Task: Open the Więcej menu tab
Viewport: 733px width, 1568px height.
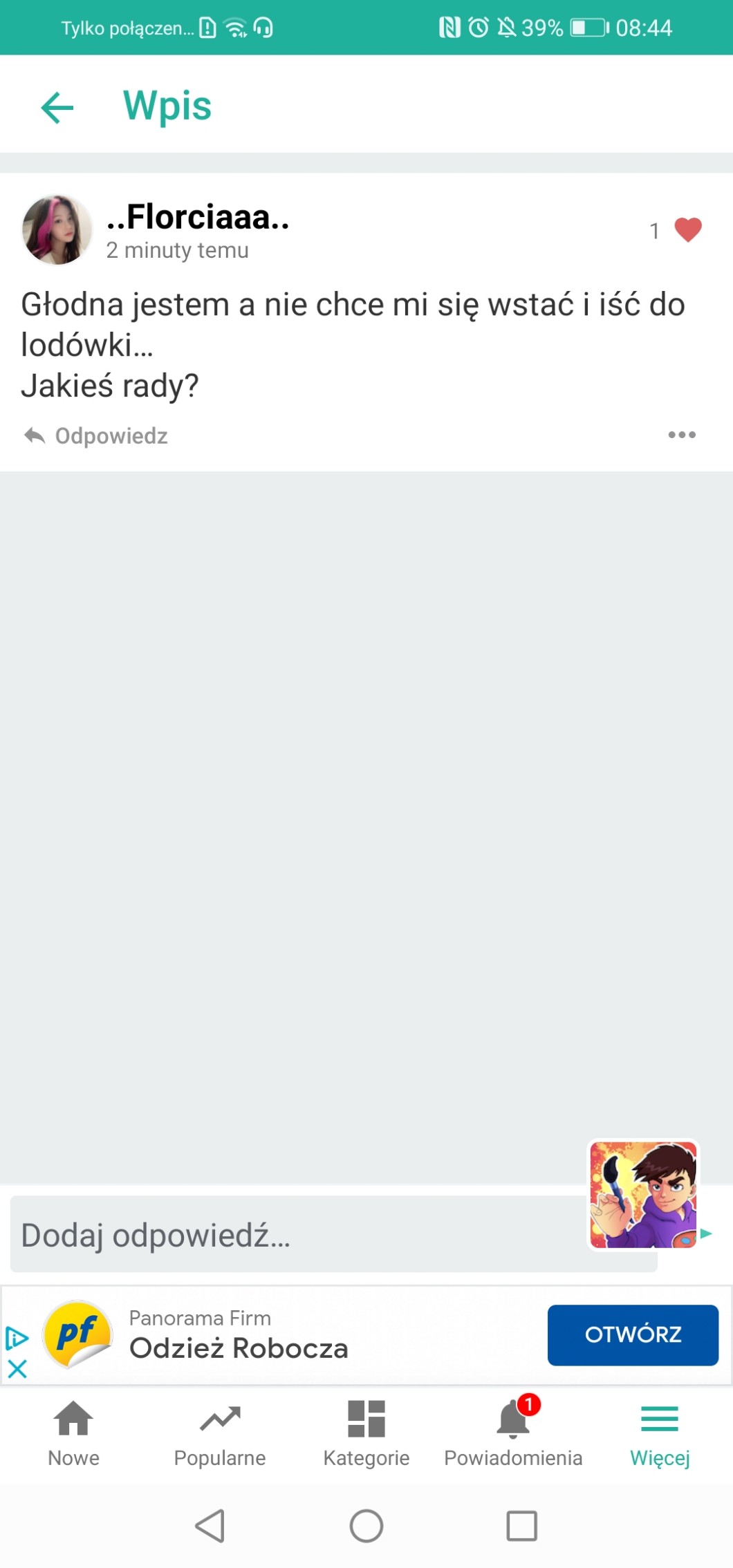Action: 660,1433
